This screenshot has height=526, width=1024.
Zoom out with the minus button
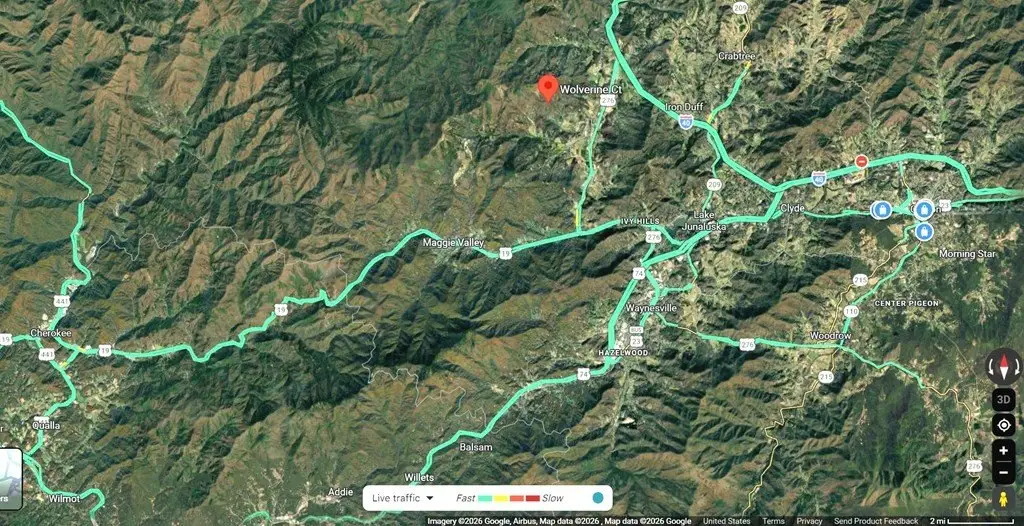tap(1003, 473)
